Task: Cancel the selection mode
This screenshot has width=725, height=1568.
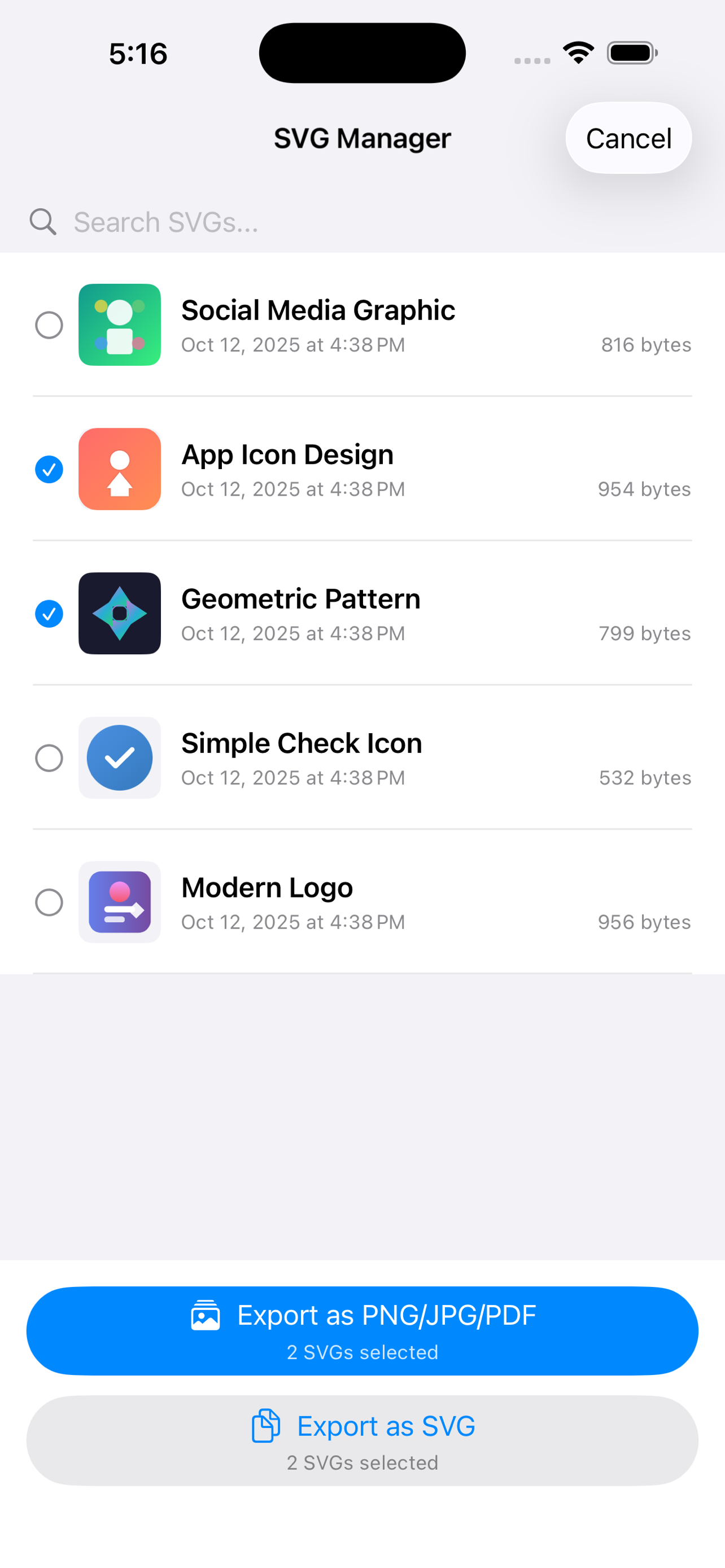Action: pyautogui.click(x=628, y=138)
